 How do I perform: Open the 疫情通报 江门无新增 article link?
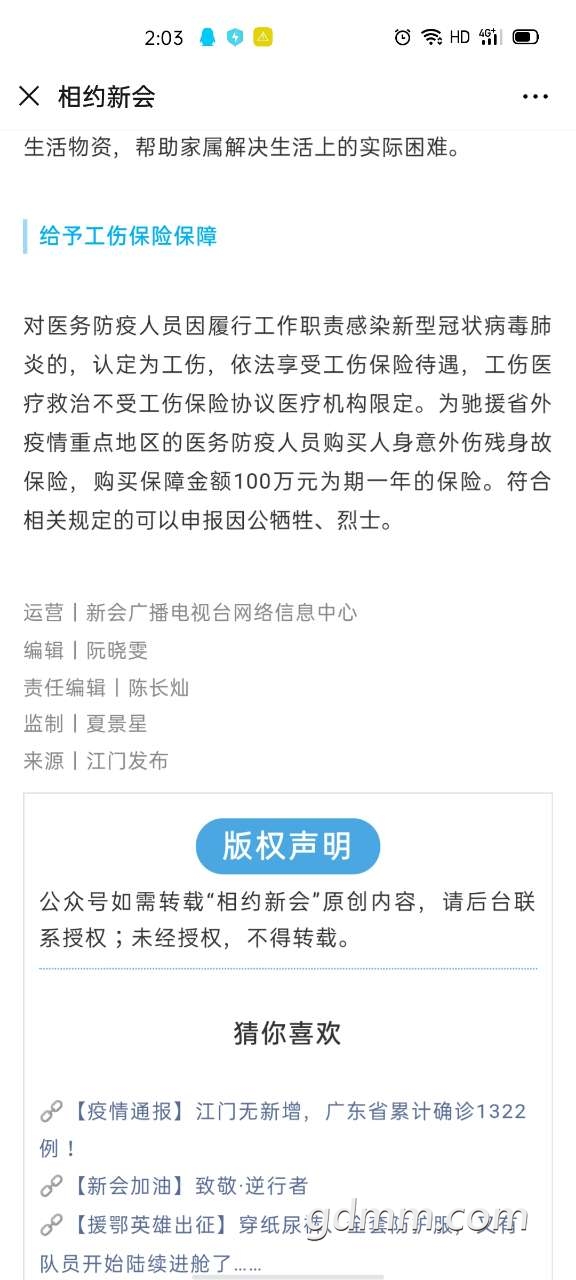pyautogui.click(x=283, y=1130)
